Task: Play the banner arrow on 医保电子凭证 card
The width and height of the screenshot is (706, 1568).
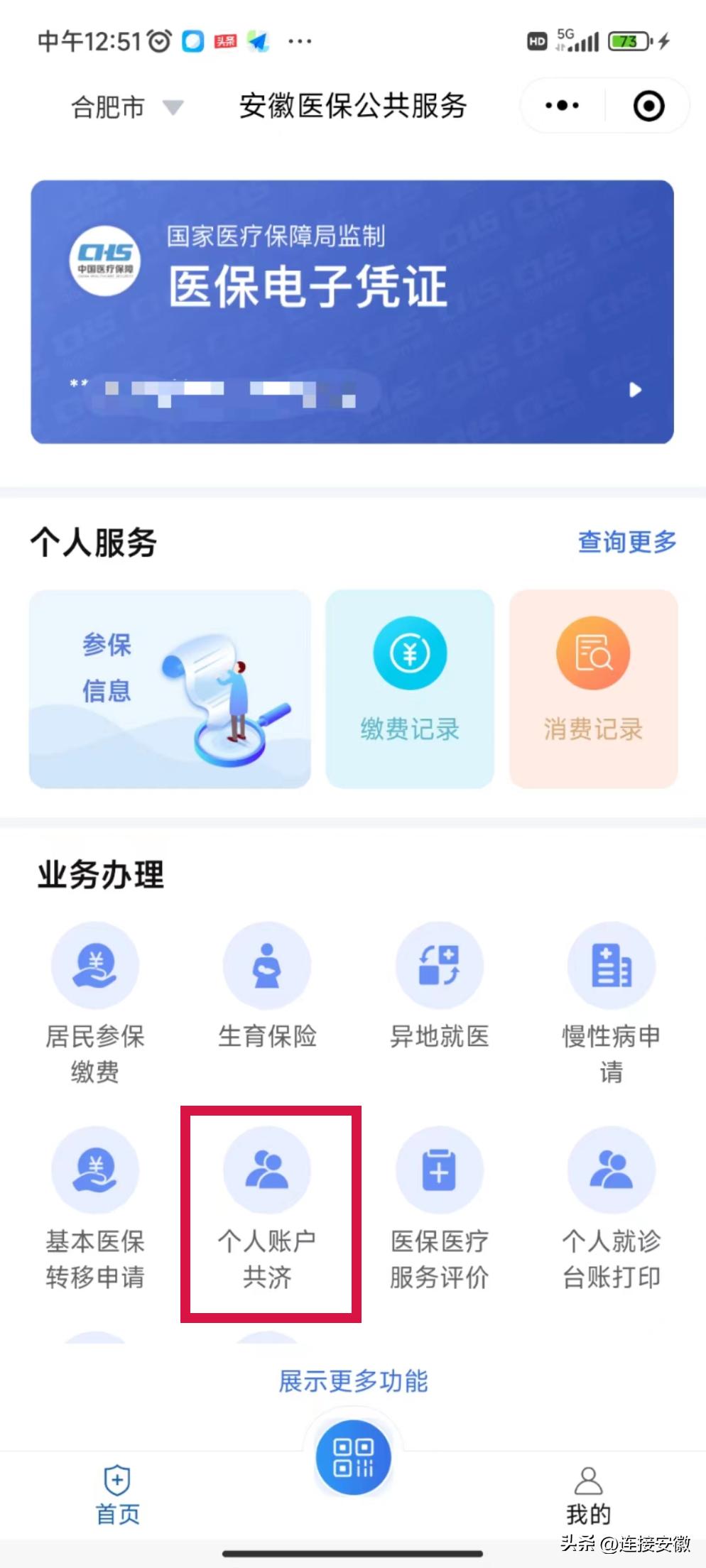Action: tap(636, 390)
